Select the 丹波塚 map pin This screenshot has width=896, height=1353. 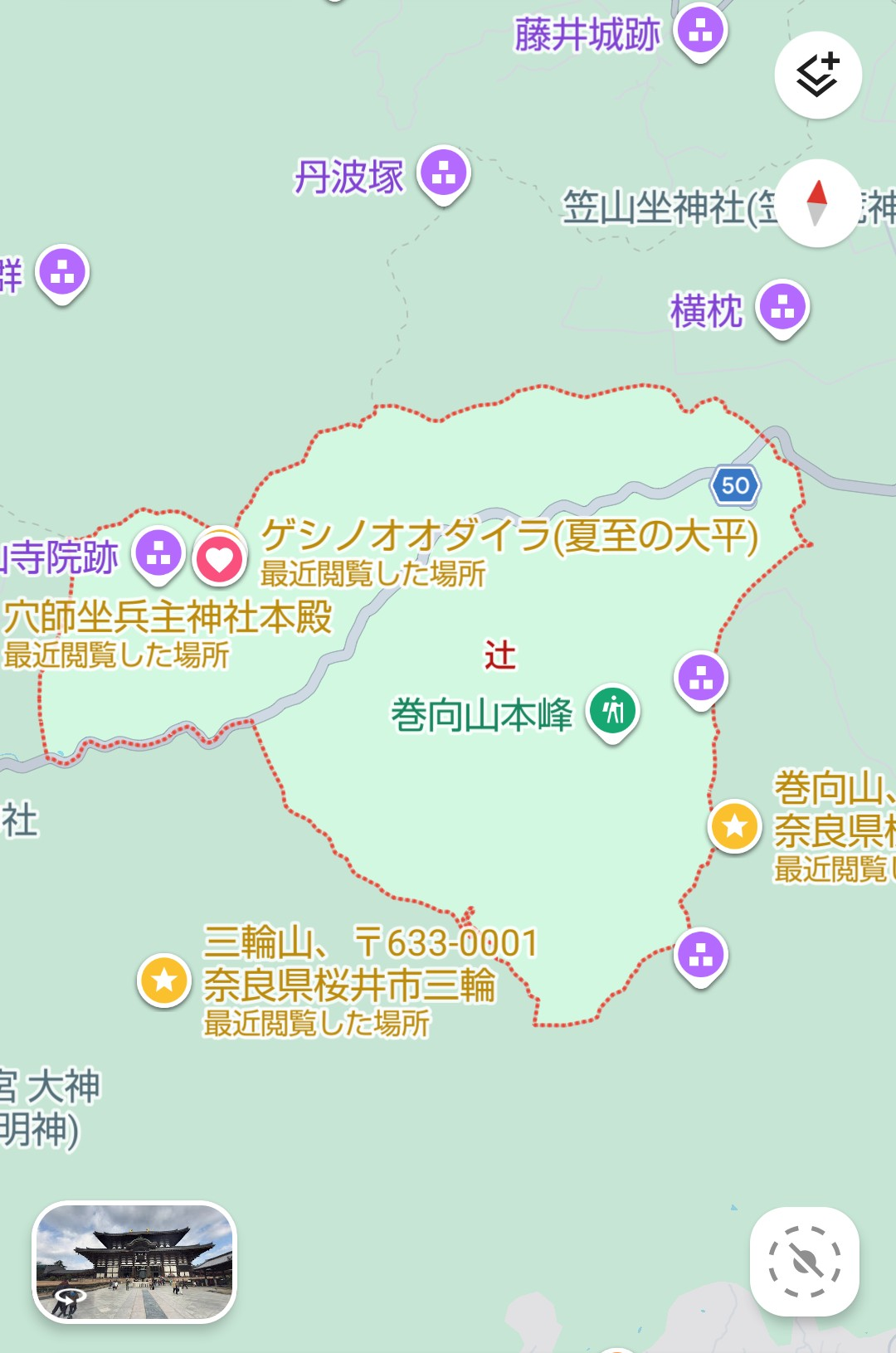click(444, 173)
